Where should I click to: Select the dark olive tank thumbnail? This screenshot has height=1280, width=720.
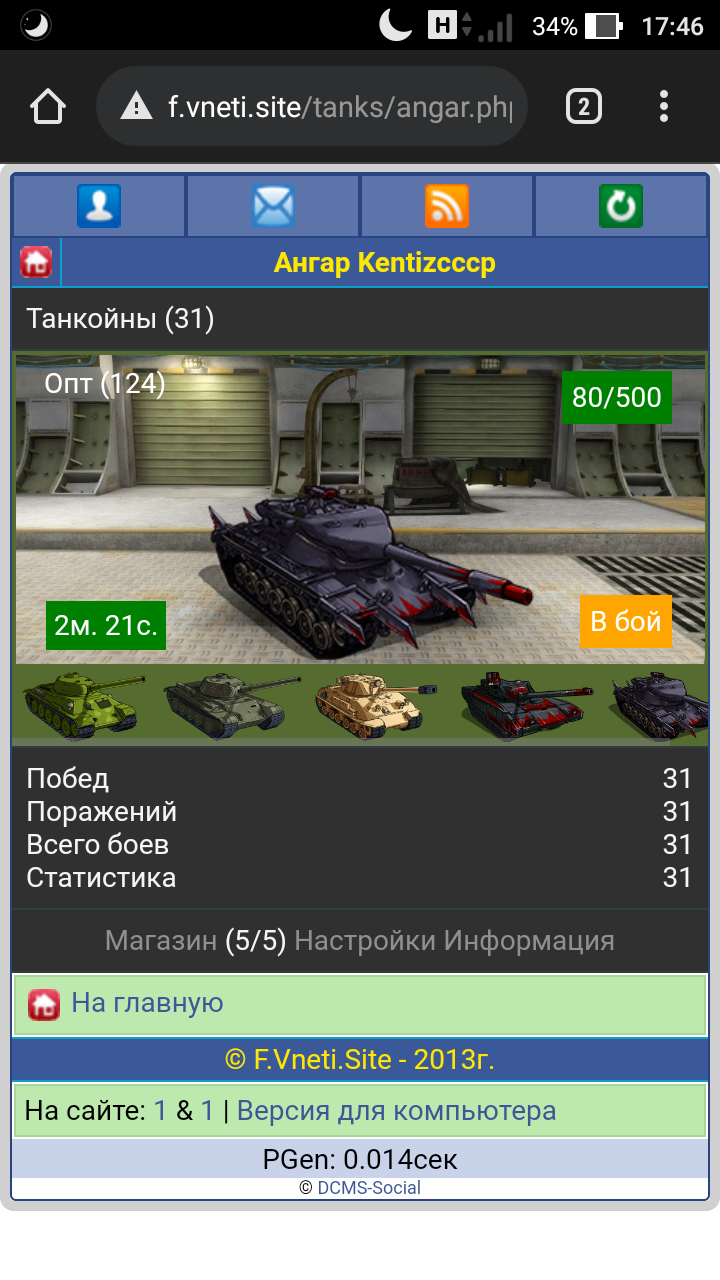[230, 703]
